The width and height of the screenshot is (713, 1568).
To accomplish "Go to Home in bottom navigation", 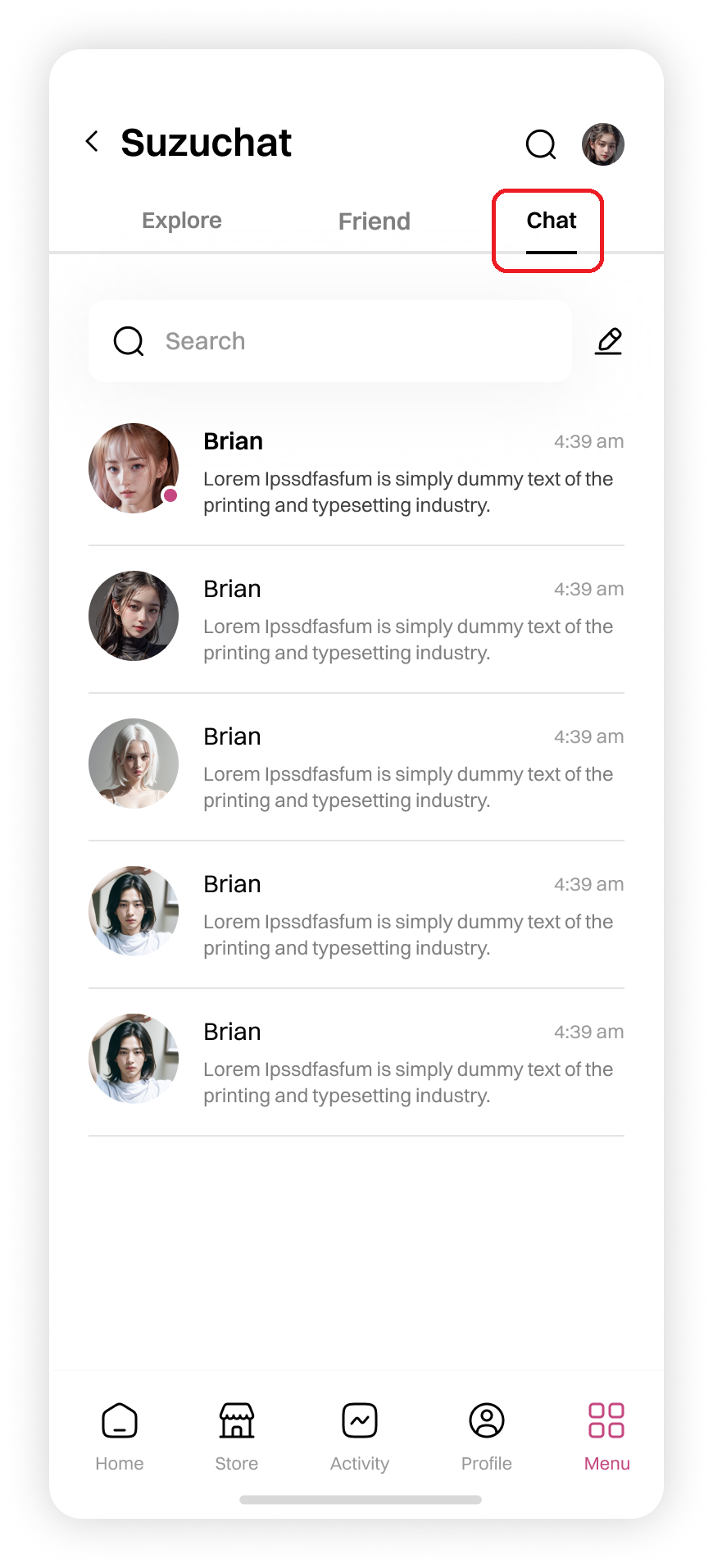I will pyautogui.click(x=120, y=1434).
